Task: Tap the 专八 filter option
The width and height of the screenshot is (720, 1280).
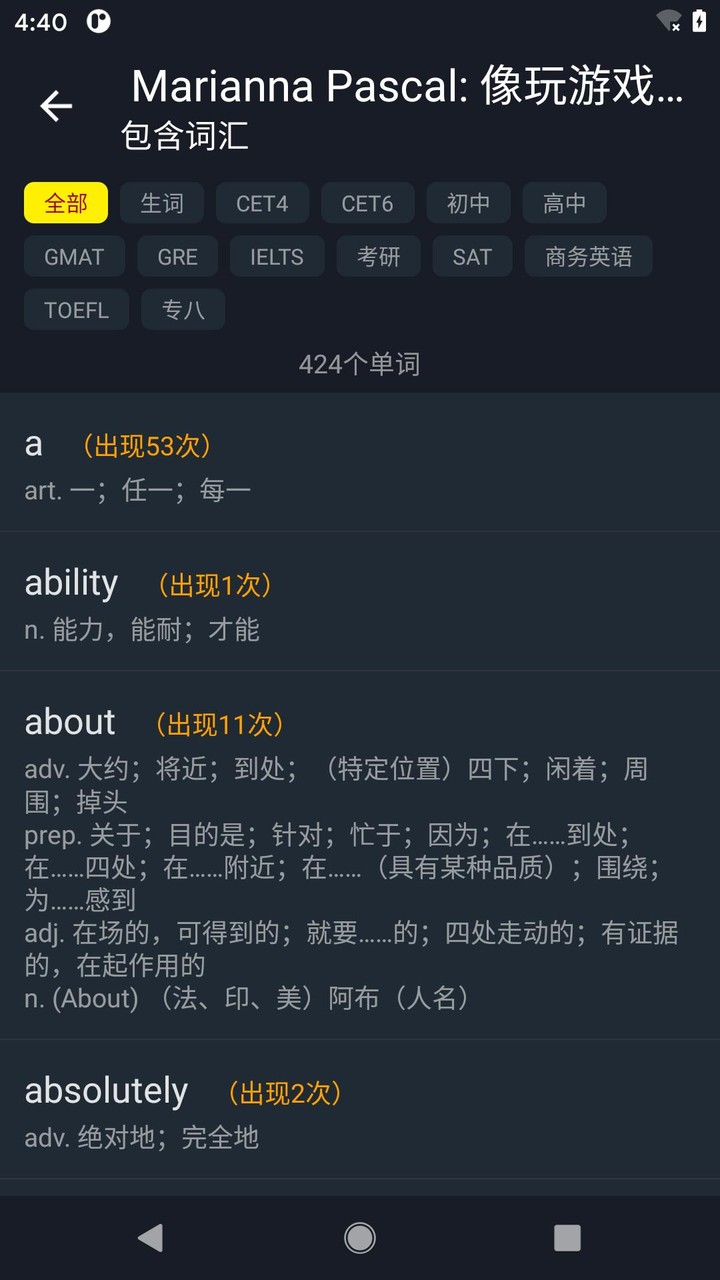Action: (x=183, y=309)
